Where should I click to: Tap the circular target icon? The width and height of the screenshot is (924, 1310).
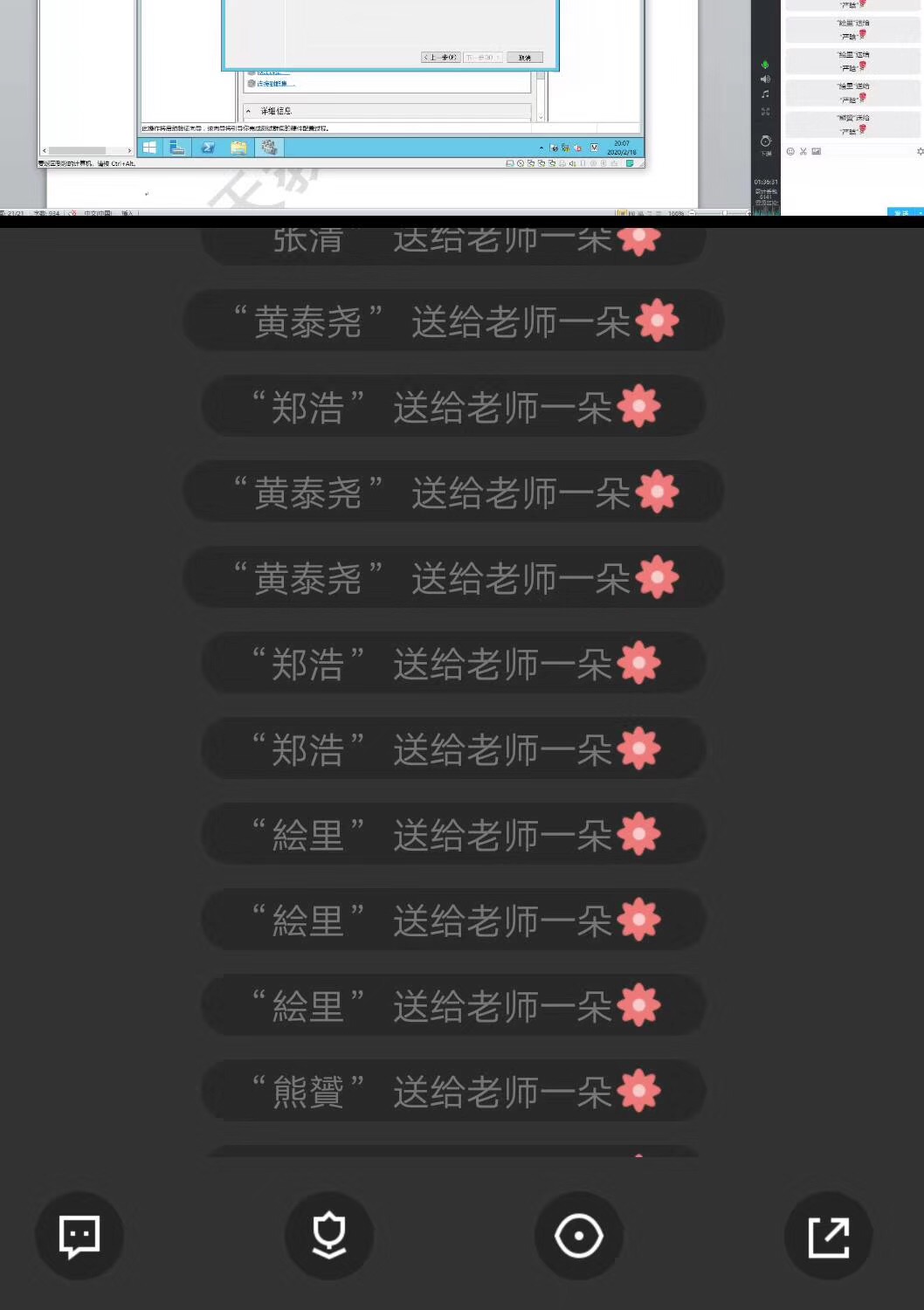[x=579, y=1236]
